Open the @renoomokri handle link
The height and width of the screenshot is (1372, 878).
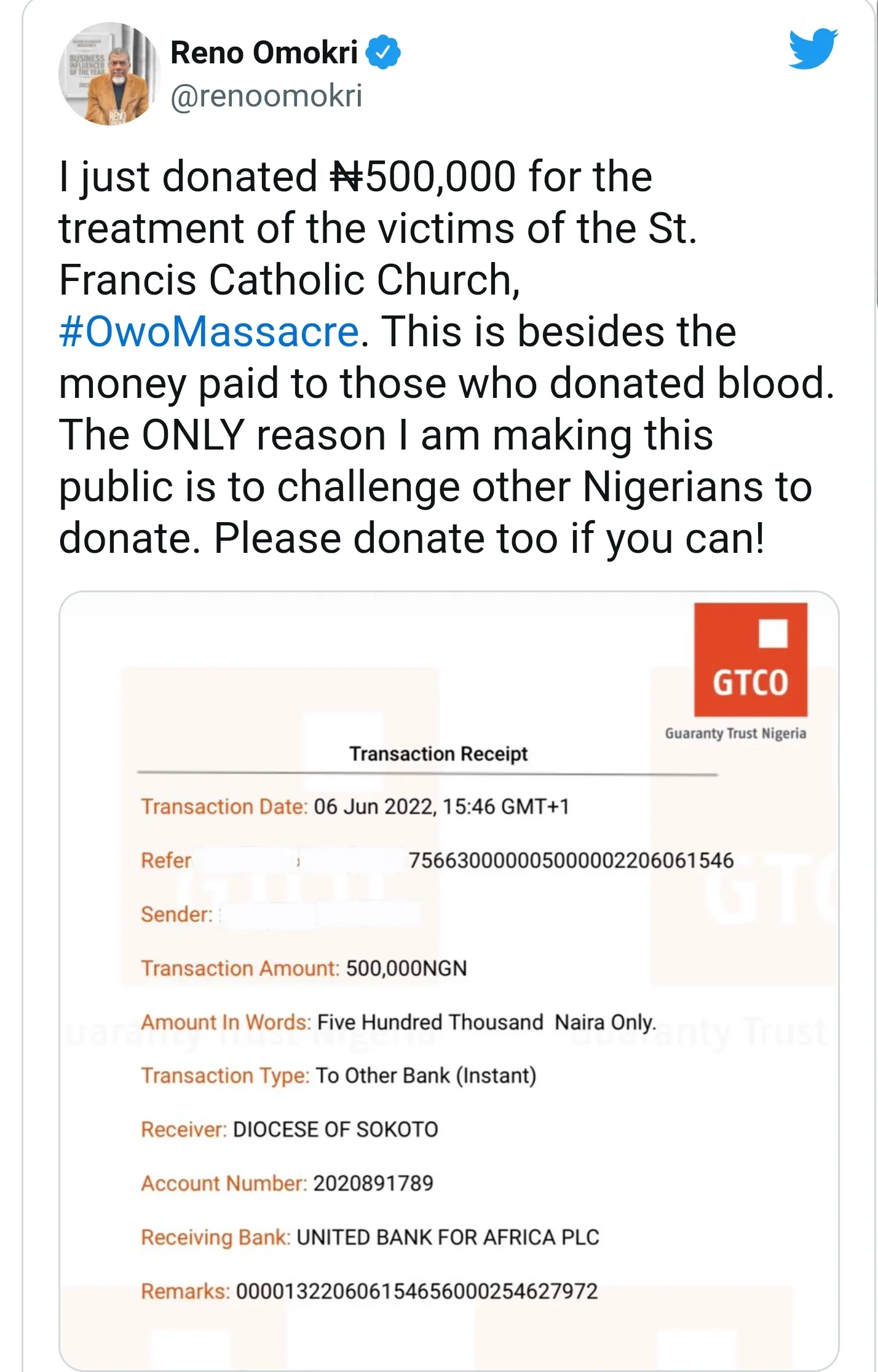(266, 96)
